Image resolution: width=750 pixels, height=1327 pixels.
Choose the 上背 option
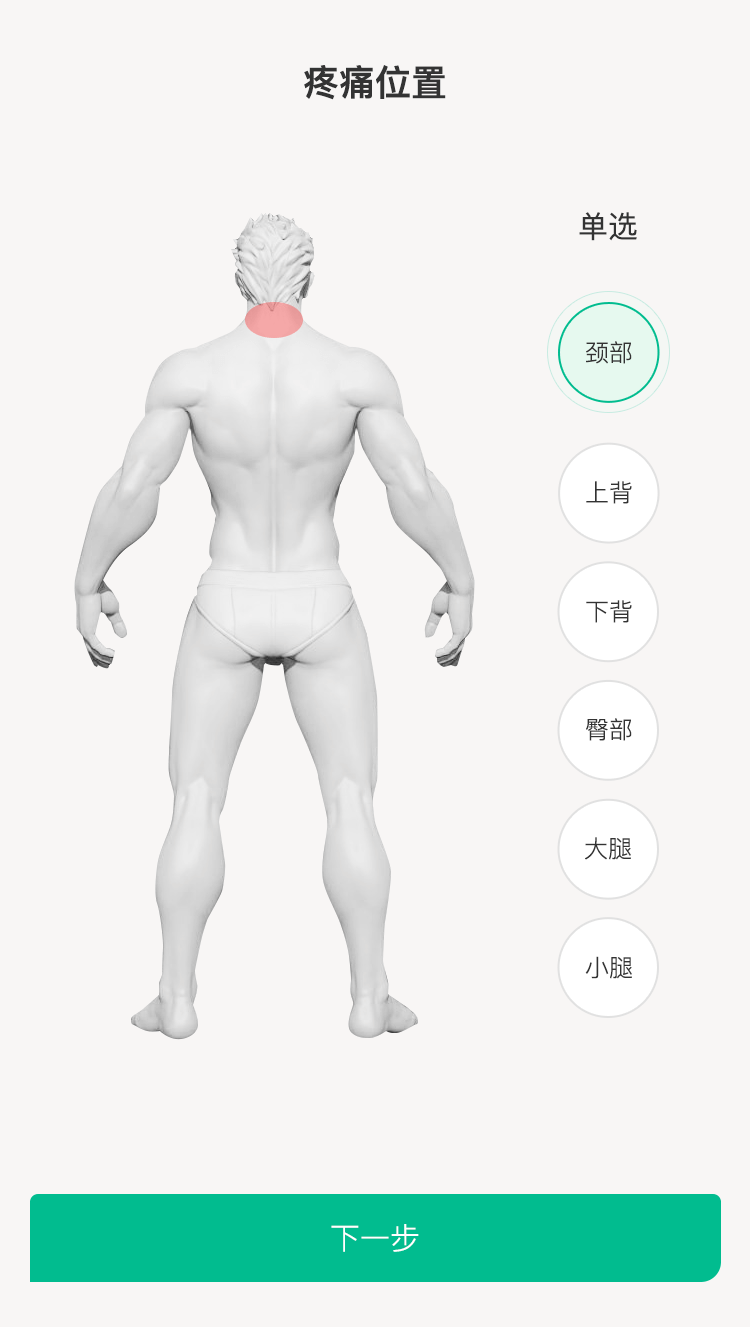[608, 493]
